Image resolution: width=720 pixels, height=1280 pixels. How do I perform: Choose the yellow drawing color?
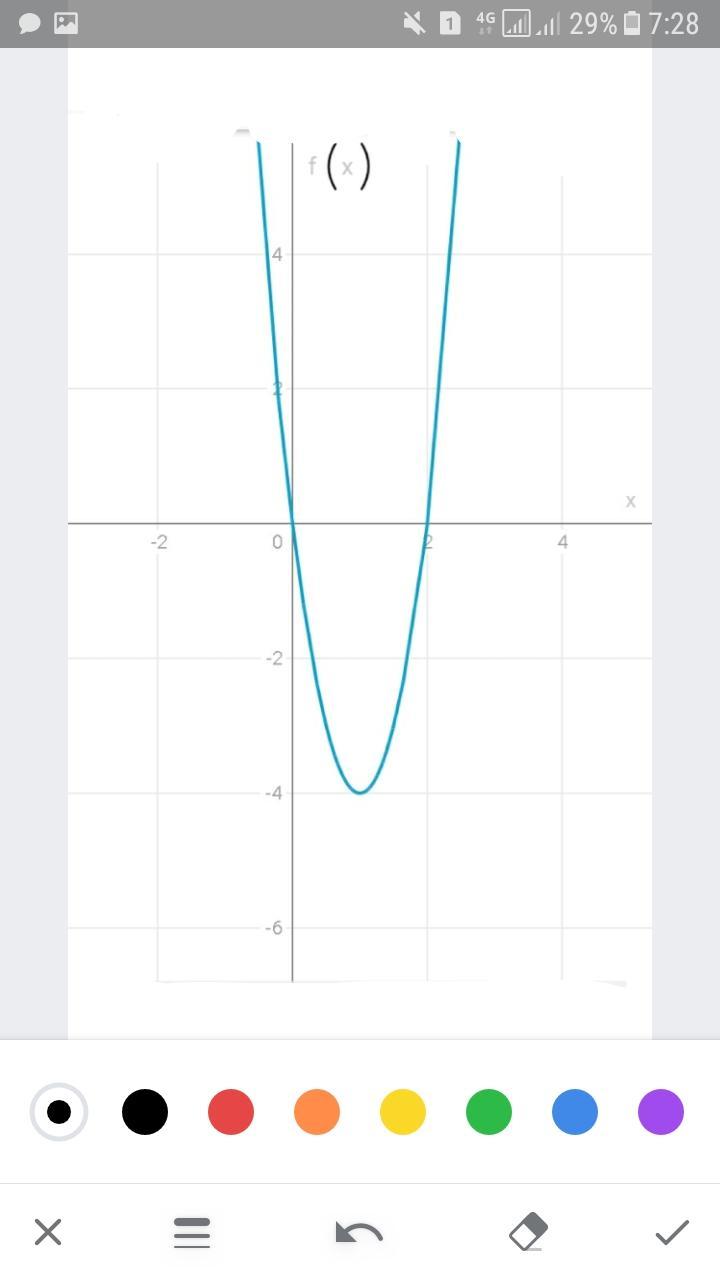click(x=403, y=1112)
